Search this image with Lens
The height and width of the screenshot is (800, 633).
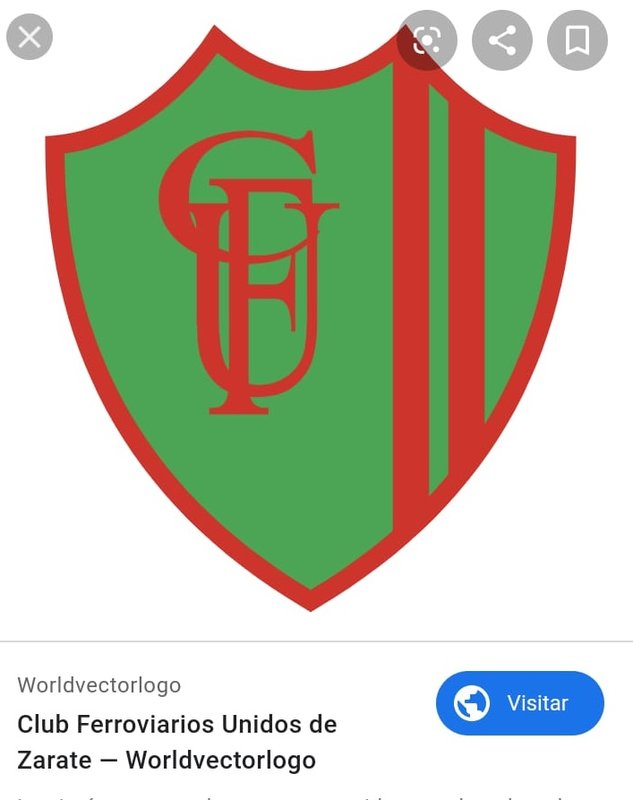click(427, 40)
